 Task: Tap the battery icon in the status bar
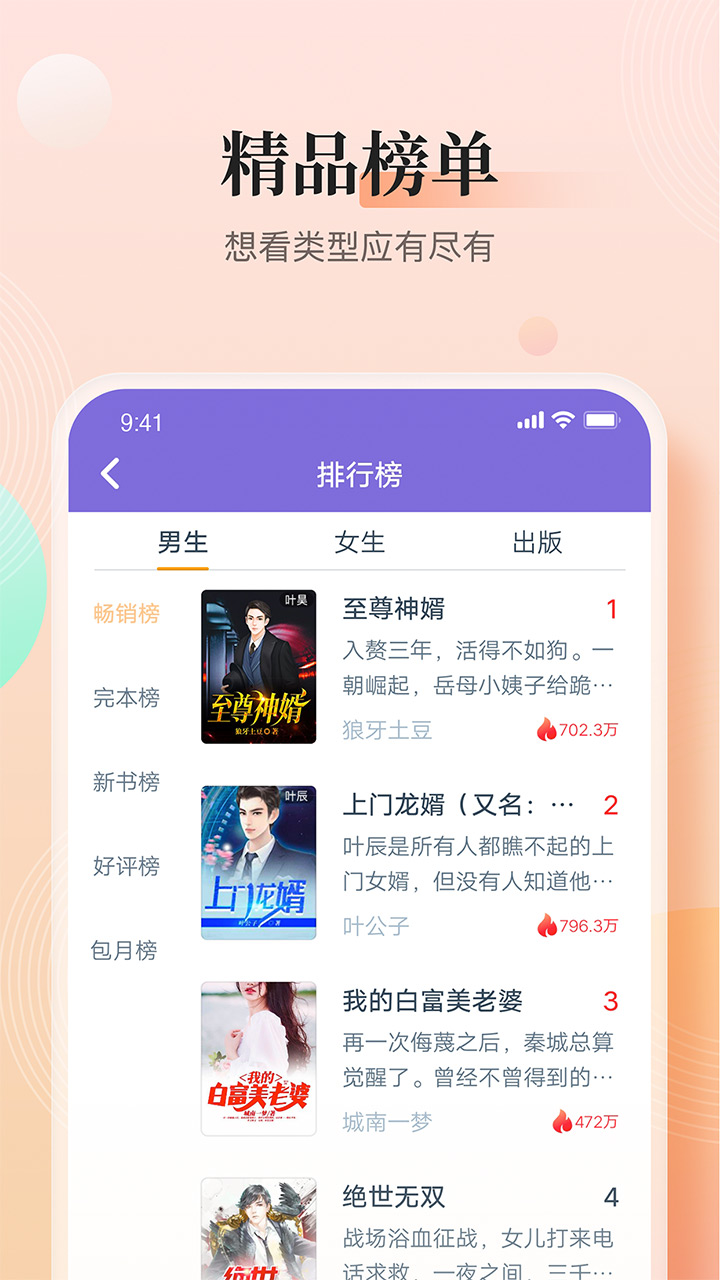click(x=603, y=422)
